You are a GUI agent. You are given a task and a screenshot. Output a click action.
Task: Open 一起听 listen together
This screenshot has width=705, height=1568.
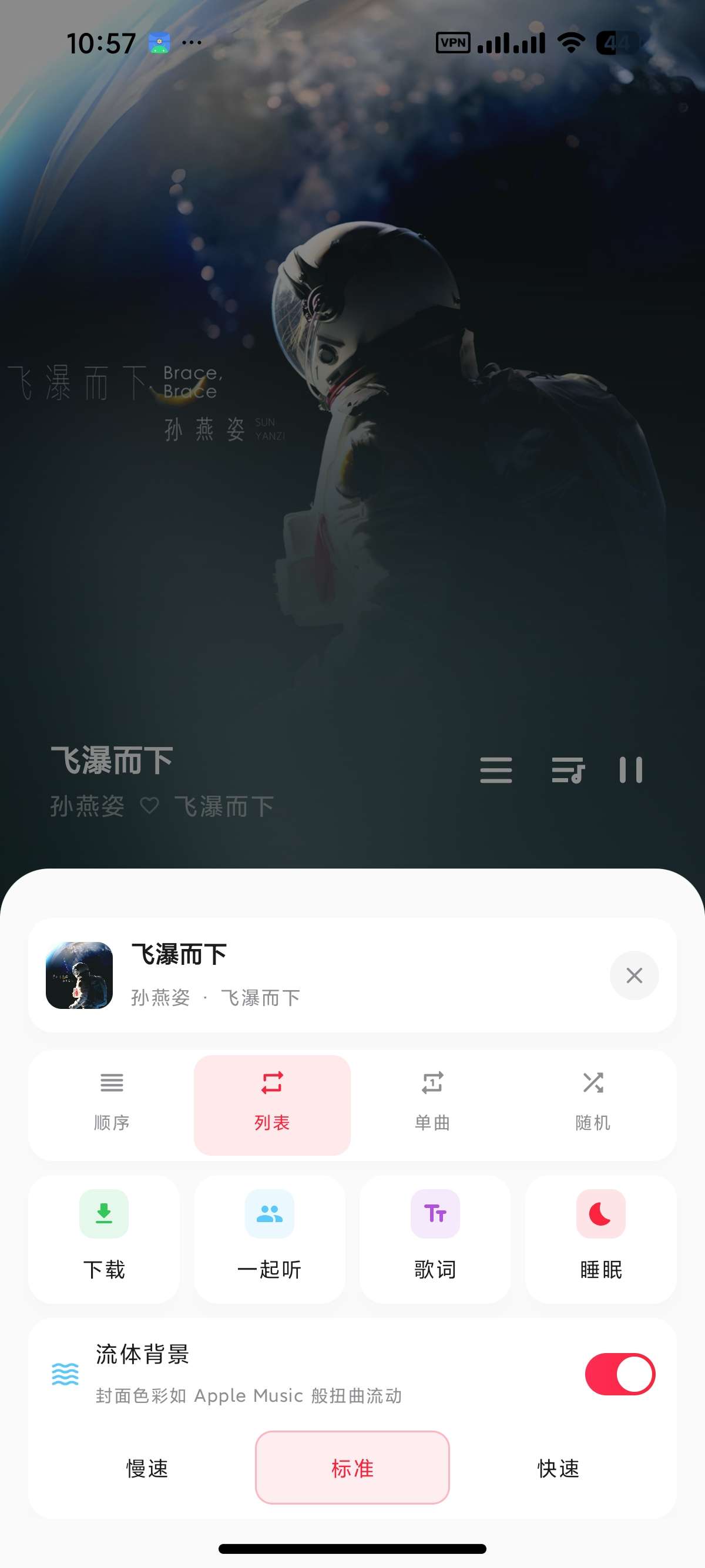tap(270, 1239)
